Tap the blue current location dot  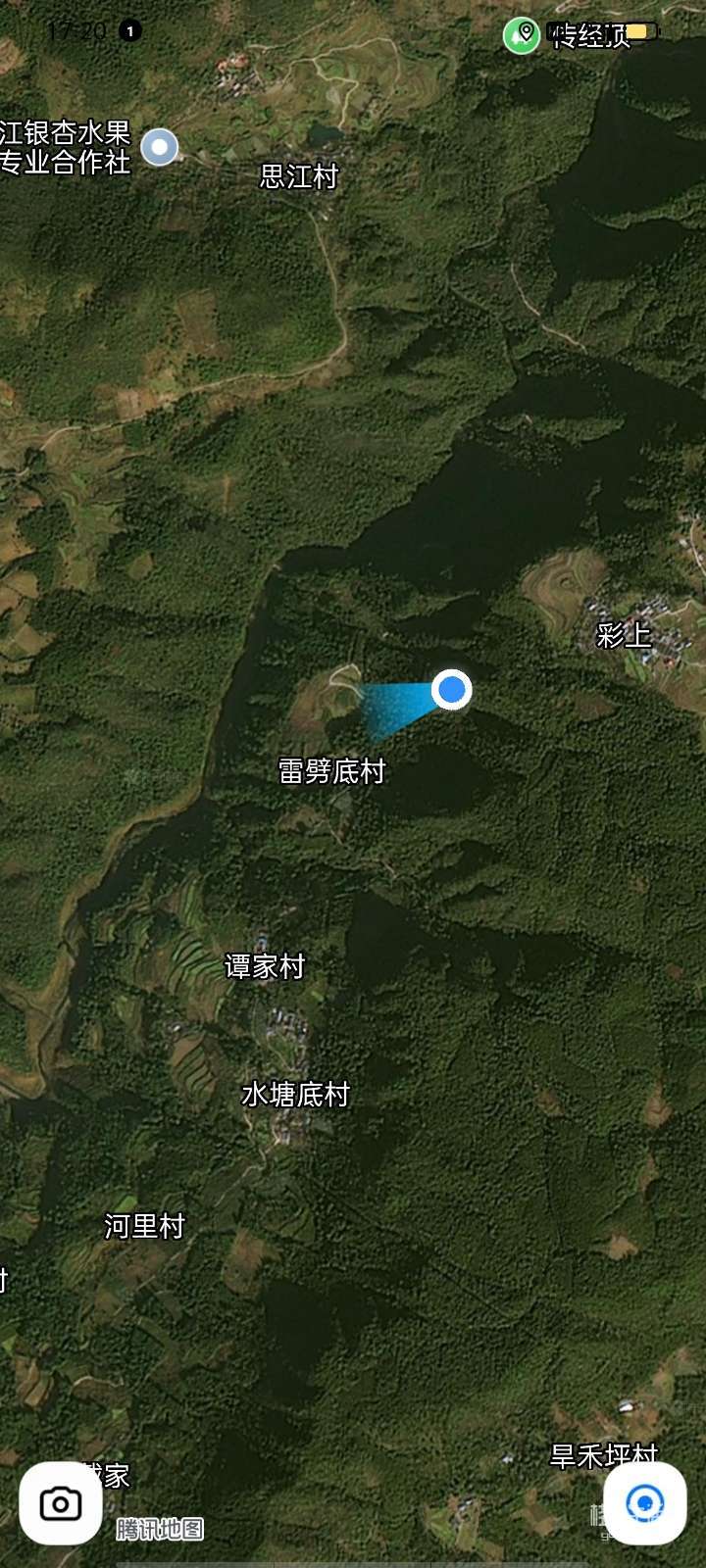452,690
